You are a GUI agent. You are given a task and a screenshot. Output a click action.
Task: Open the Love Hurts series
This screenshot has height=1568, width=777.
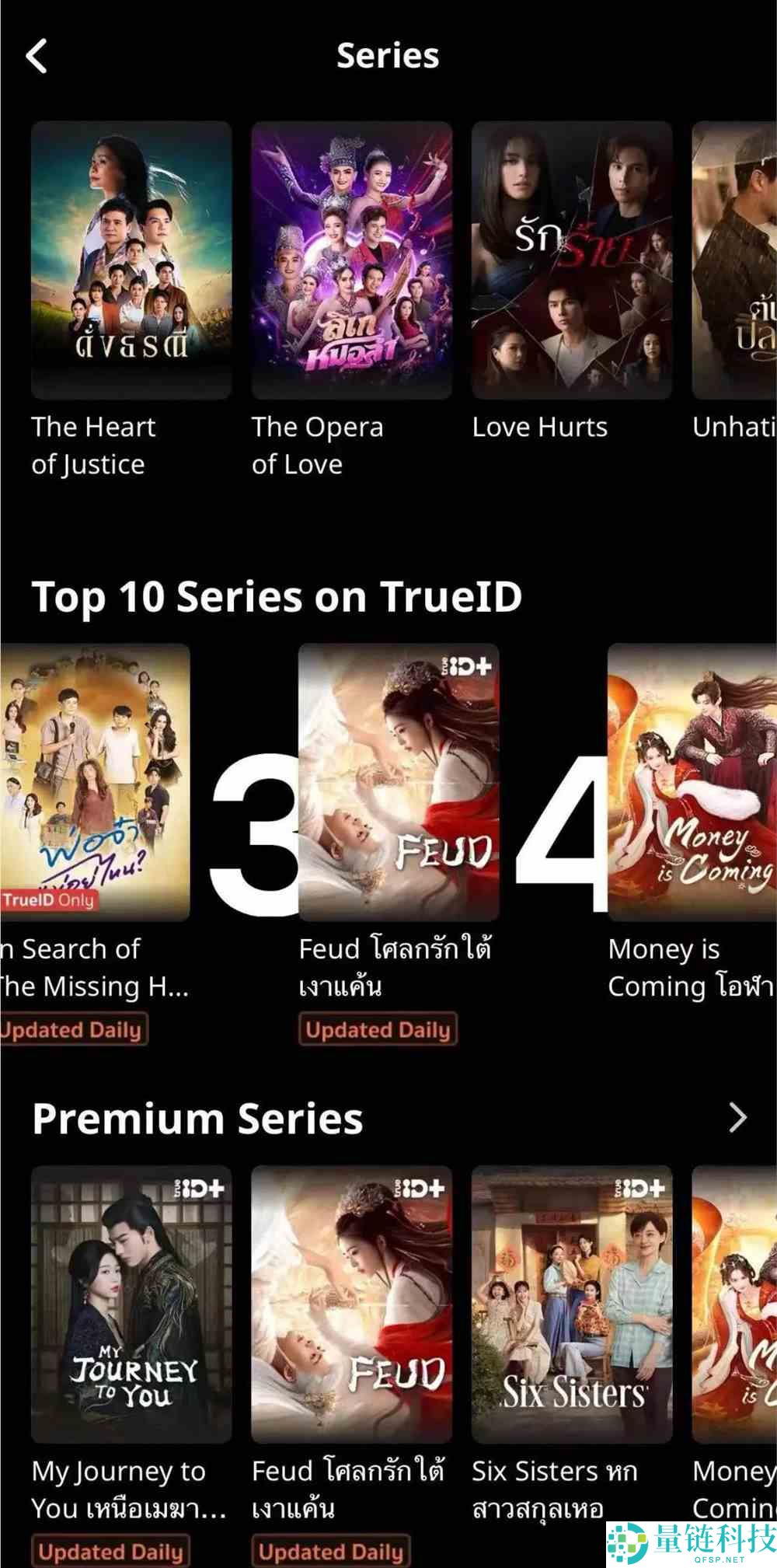click(571, 260)
